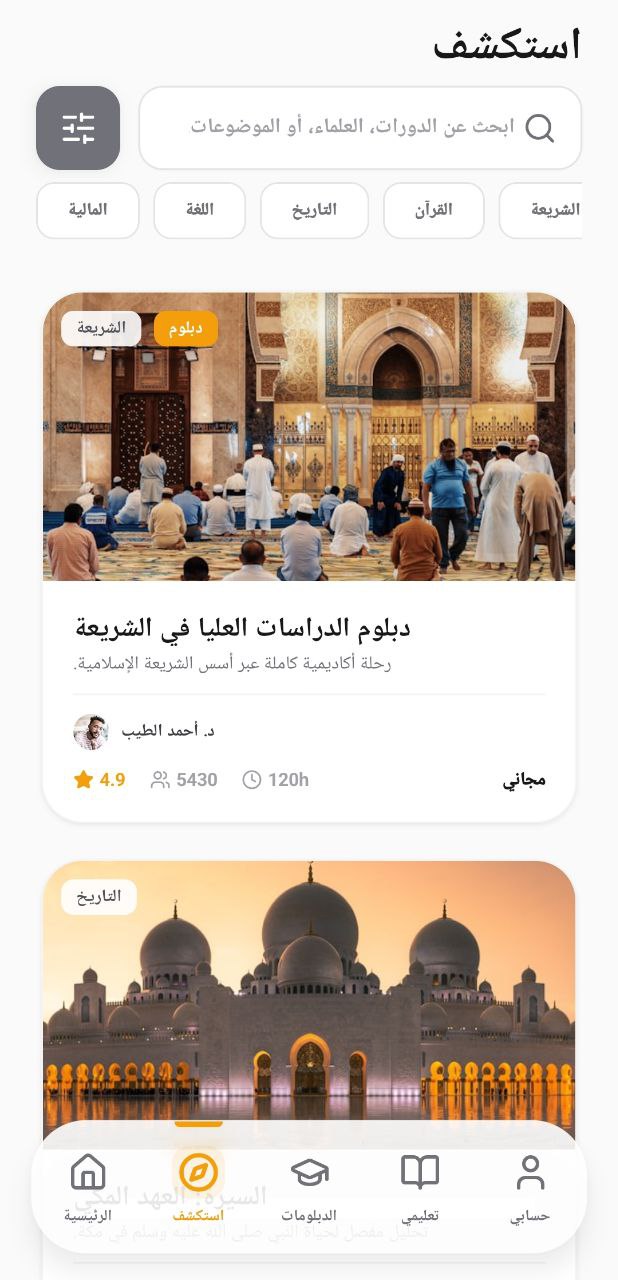Image resolution: width=618 pixels, height=1280 pixels.
Task: Go to the الرئيسية home tab
Action: tap(88, 1187)
